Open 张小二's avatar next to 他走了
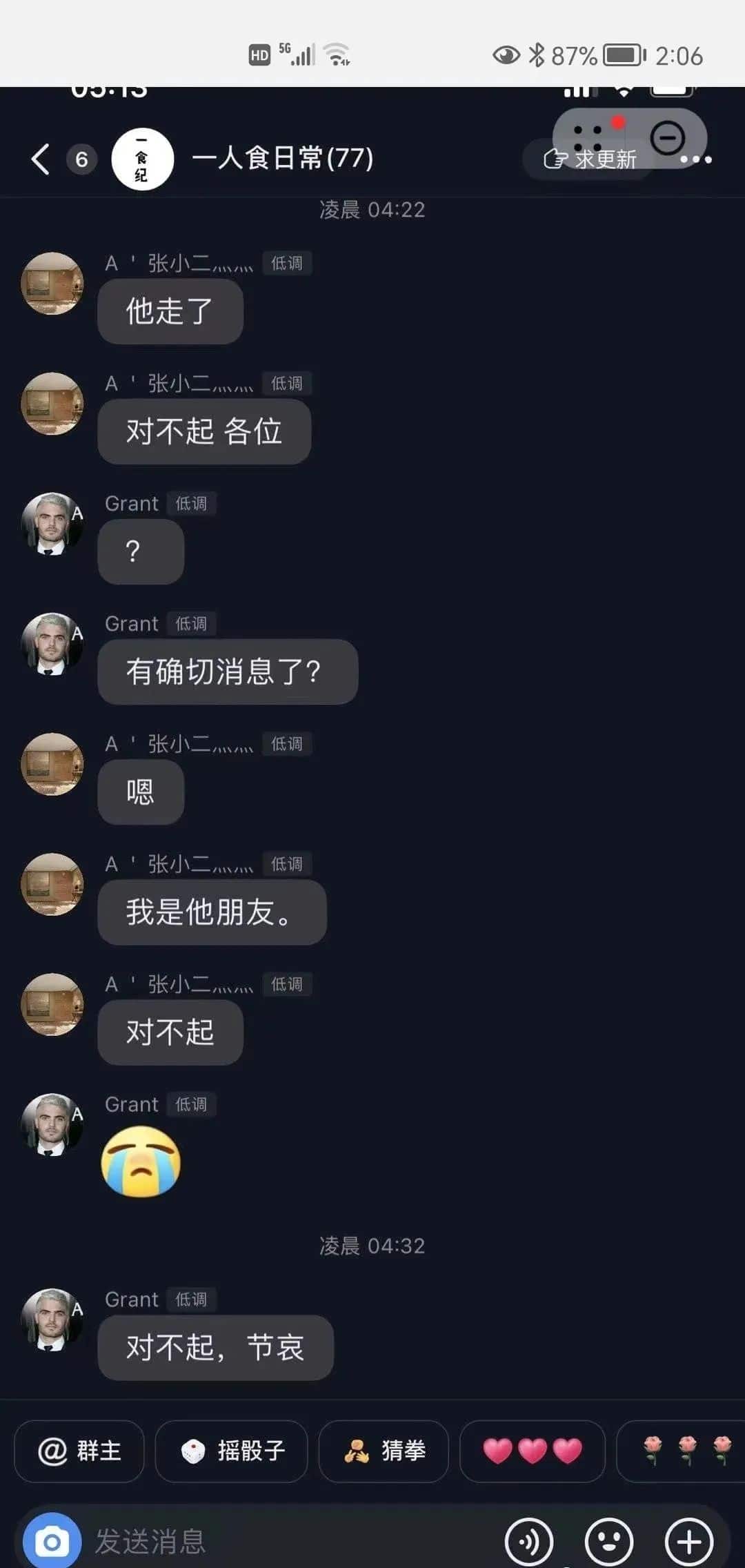 [x=52, y=284]
